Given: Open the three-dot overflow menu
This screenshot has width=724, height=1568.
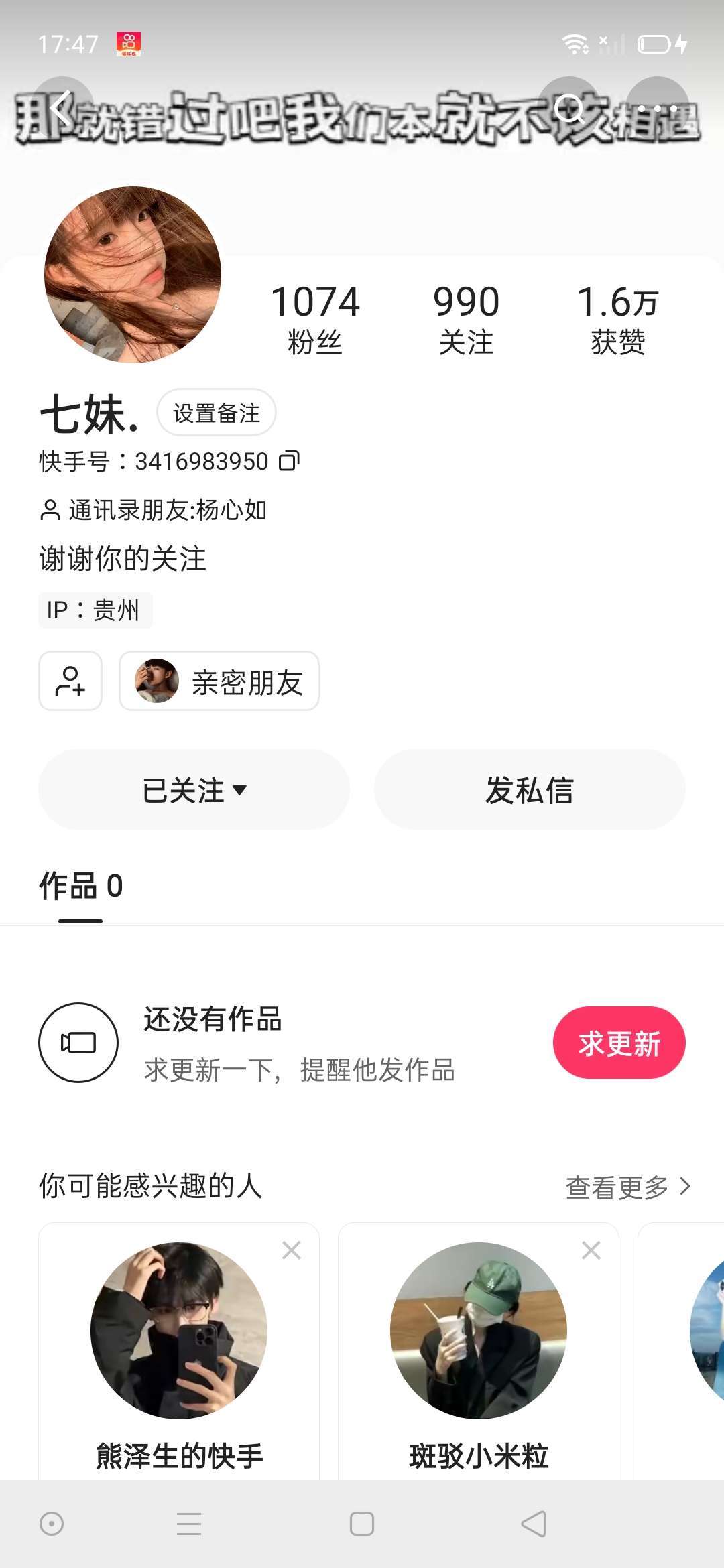Looking at the screenshot, I should [657, 109].
